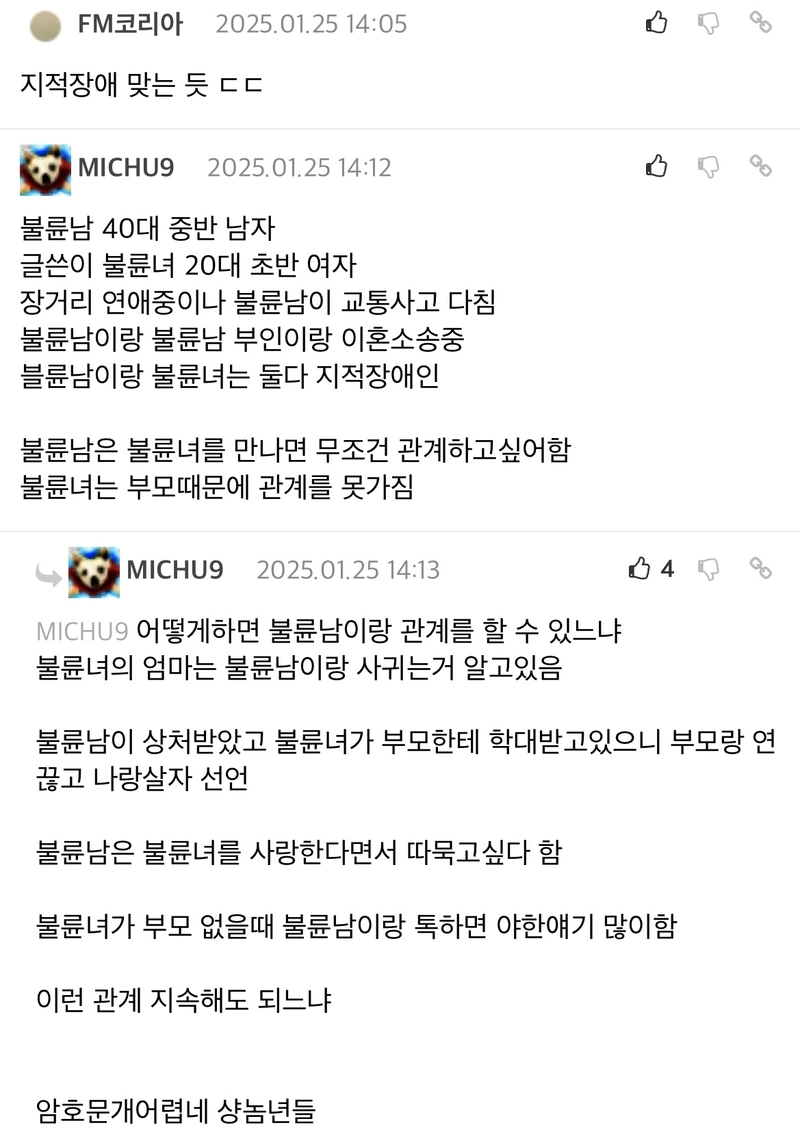Dislike the FM코리아 comment from 14:05
The height and width of the screenshot is (1143, 800).
click(708, 23)
